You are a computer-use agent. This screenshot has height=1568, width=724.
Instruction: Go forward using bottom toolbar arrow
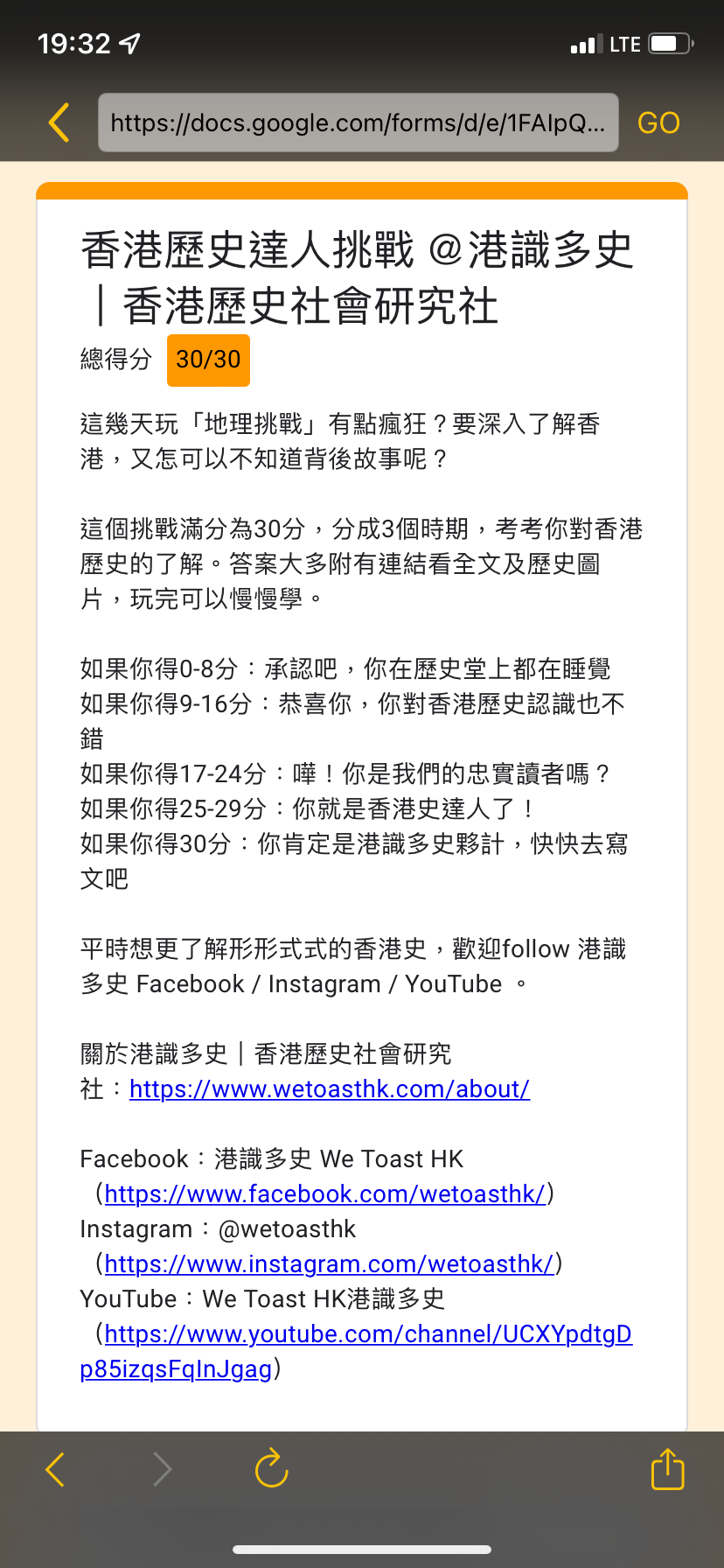(163, 1469)
